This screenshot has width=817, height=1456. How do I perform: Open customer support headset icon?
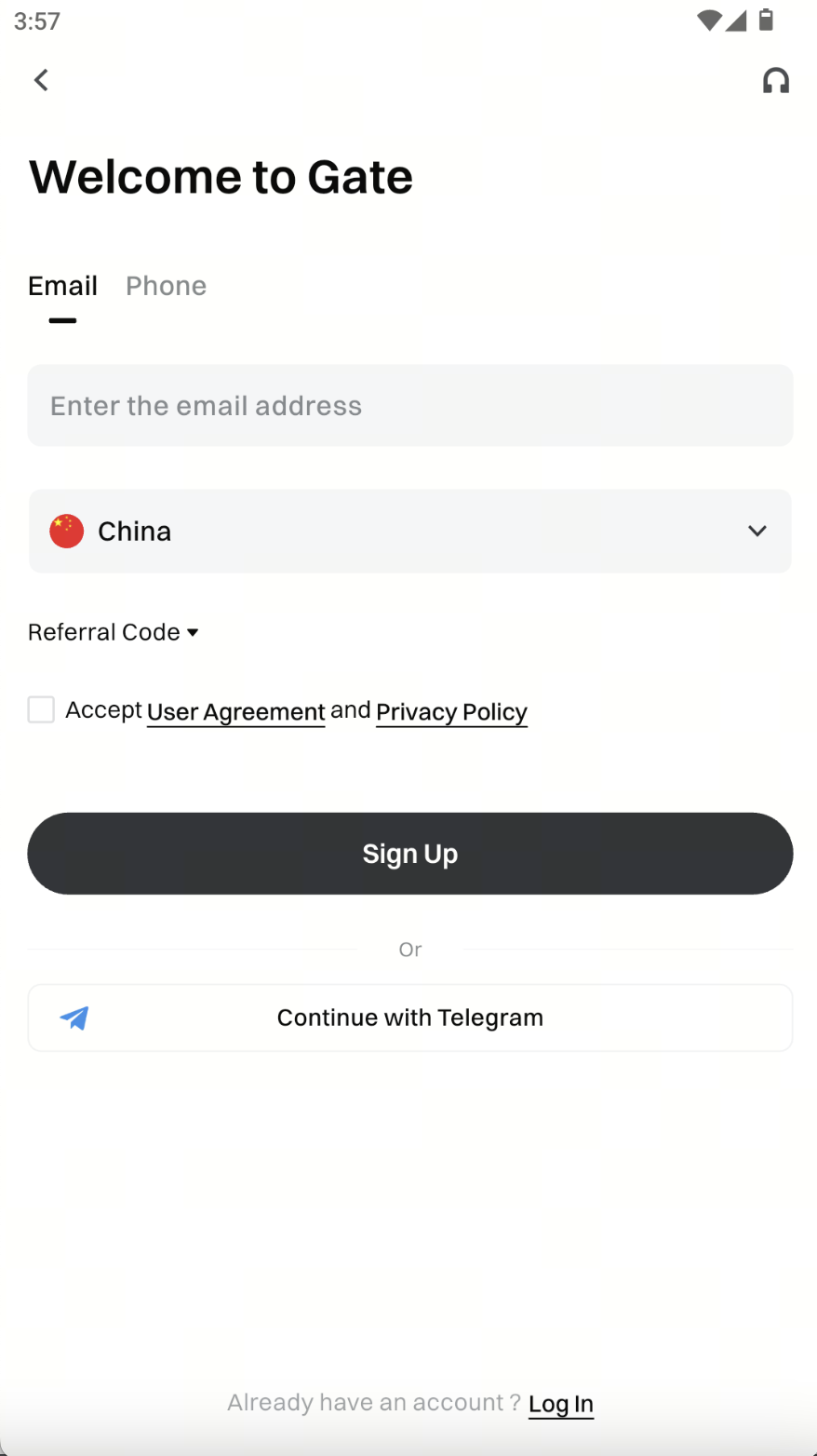click(775, 81)
